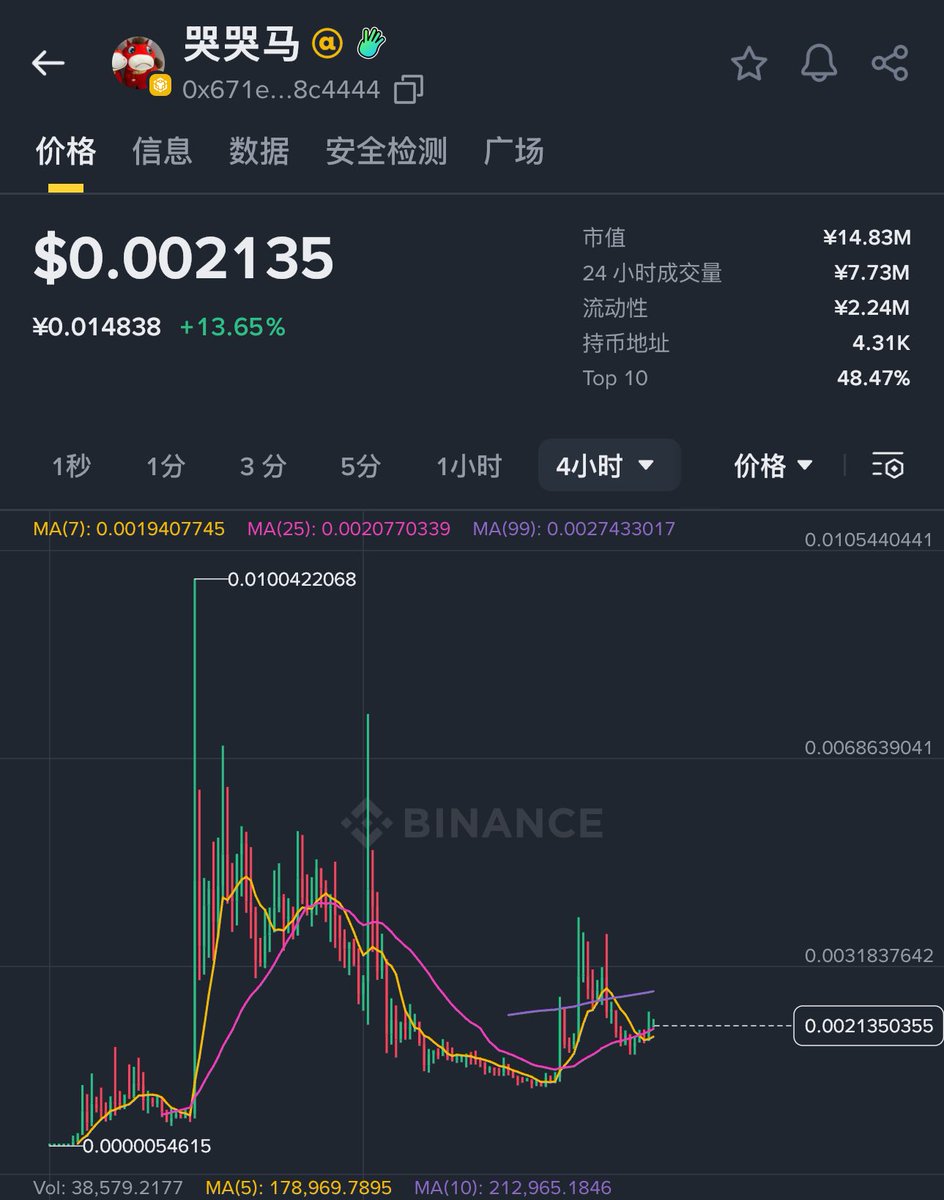Add this token to favorites with the star
944x1200 pixels.
pos(748,64)
